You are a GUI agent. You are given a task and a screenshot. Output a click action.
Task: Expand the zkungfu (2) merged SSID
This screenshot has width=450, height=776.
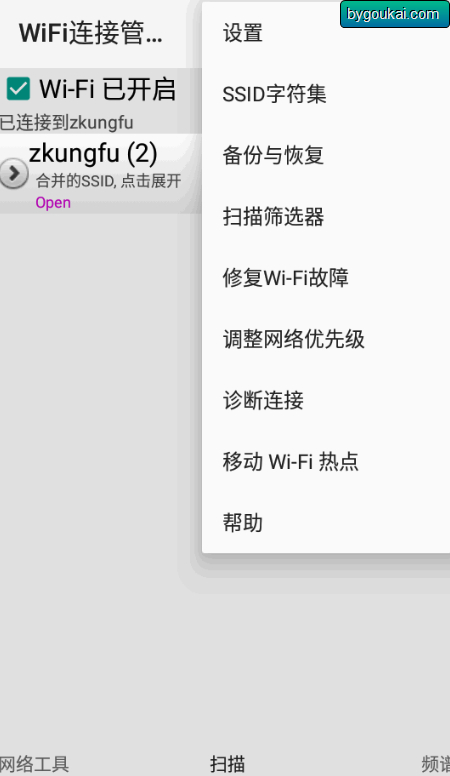click(14, 173)
